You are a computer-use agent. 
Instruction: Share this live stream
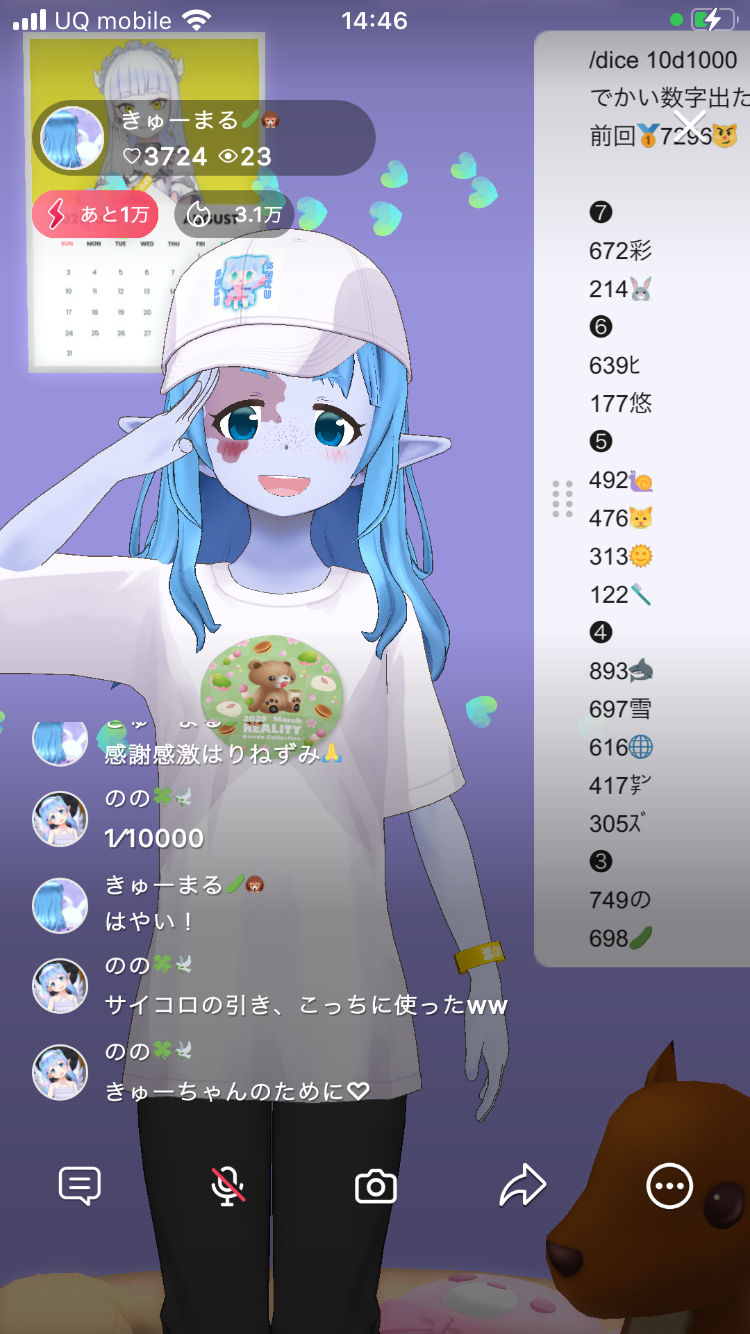point(522,1186)
